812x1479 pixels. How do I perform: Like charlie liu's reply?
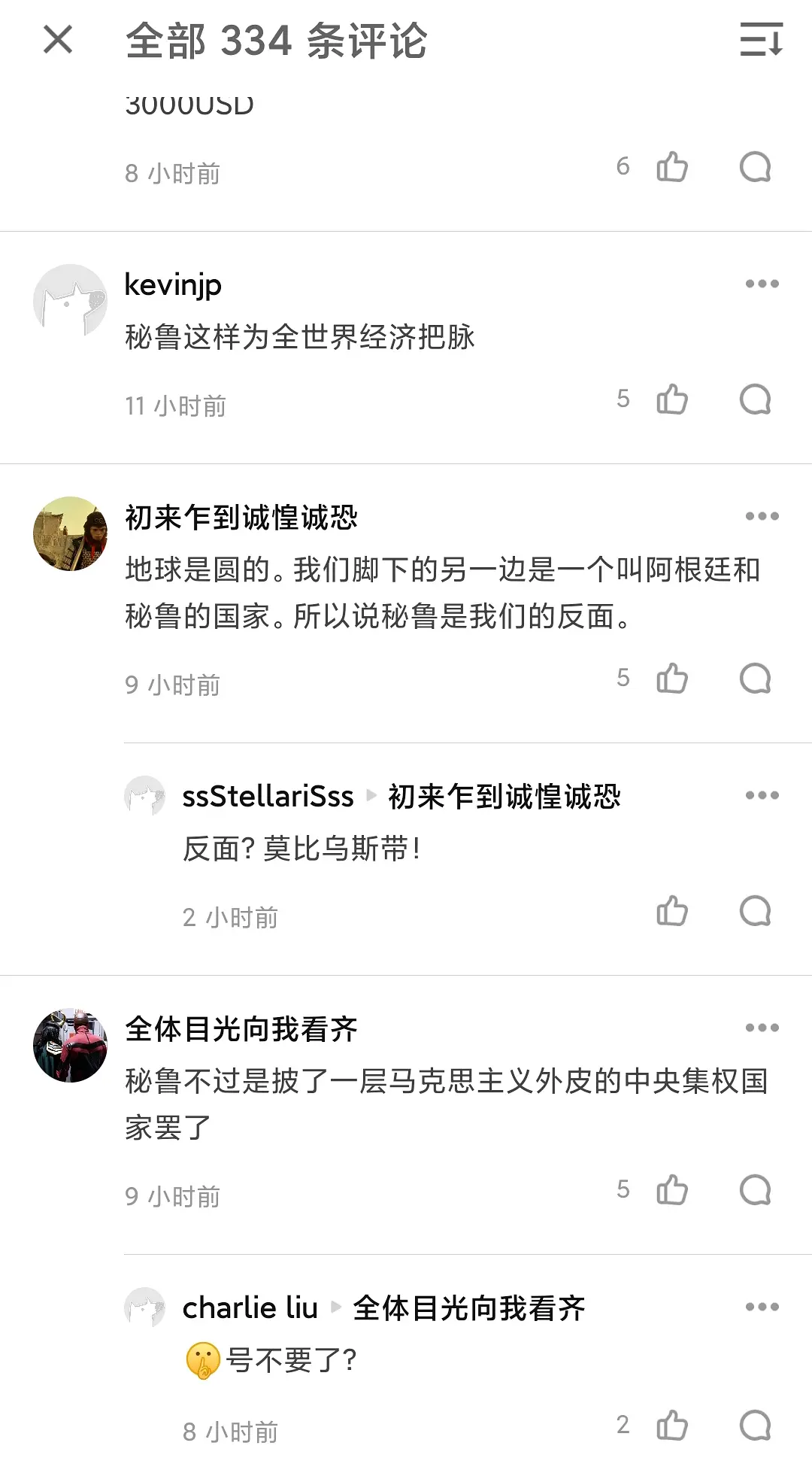click(671, 1426)
